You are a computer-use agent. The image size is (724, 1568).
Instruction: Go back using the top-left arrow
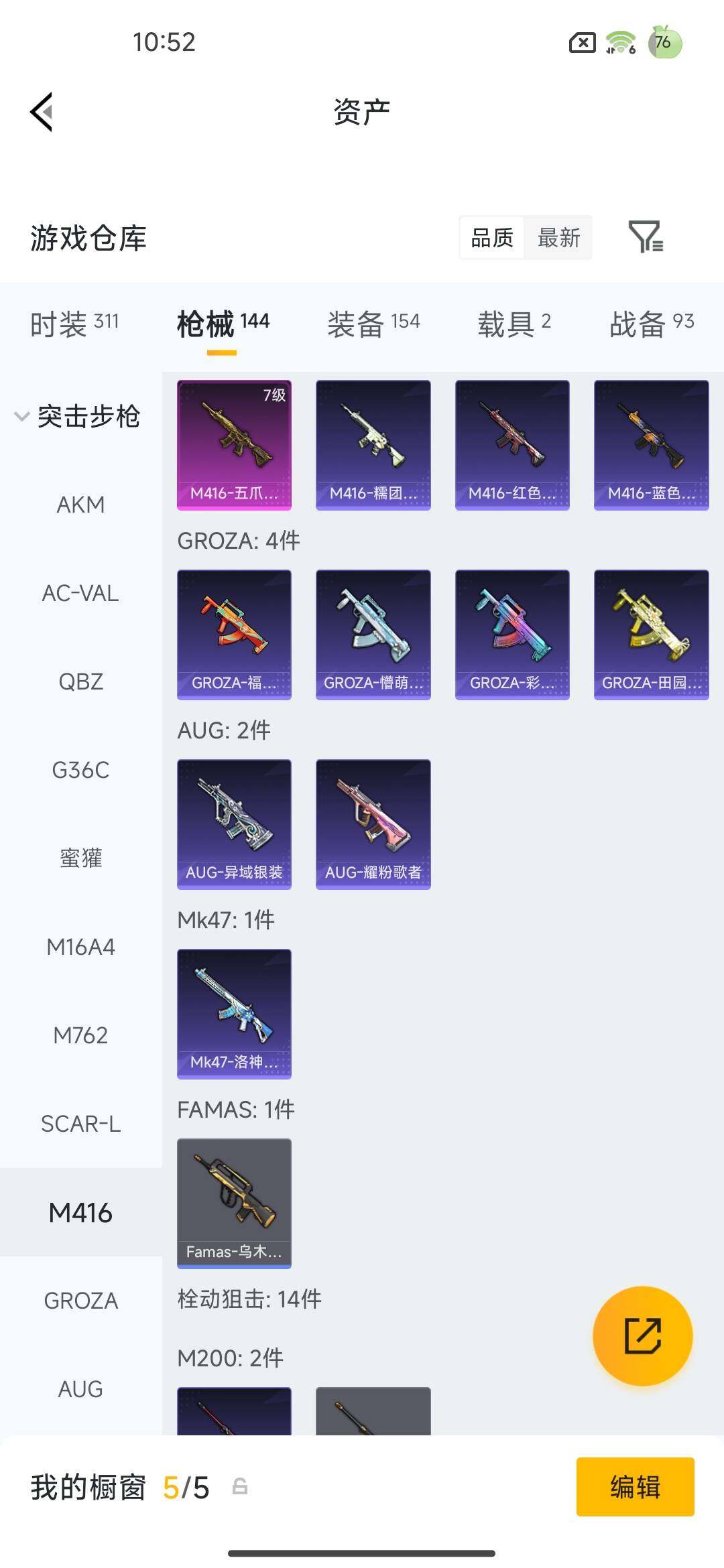click(x=42, y=112)
